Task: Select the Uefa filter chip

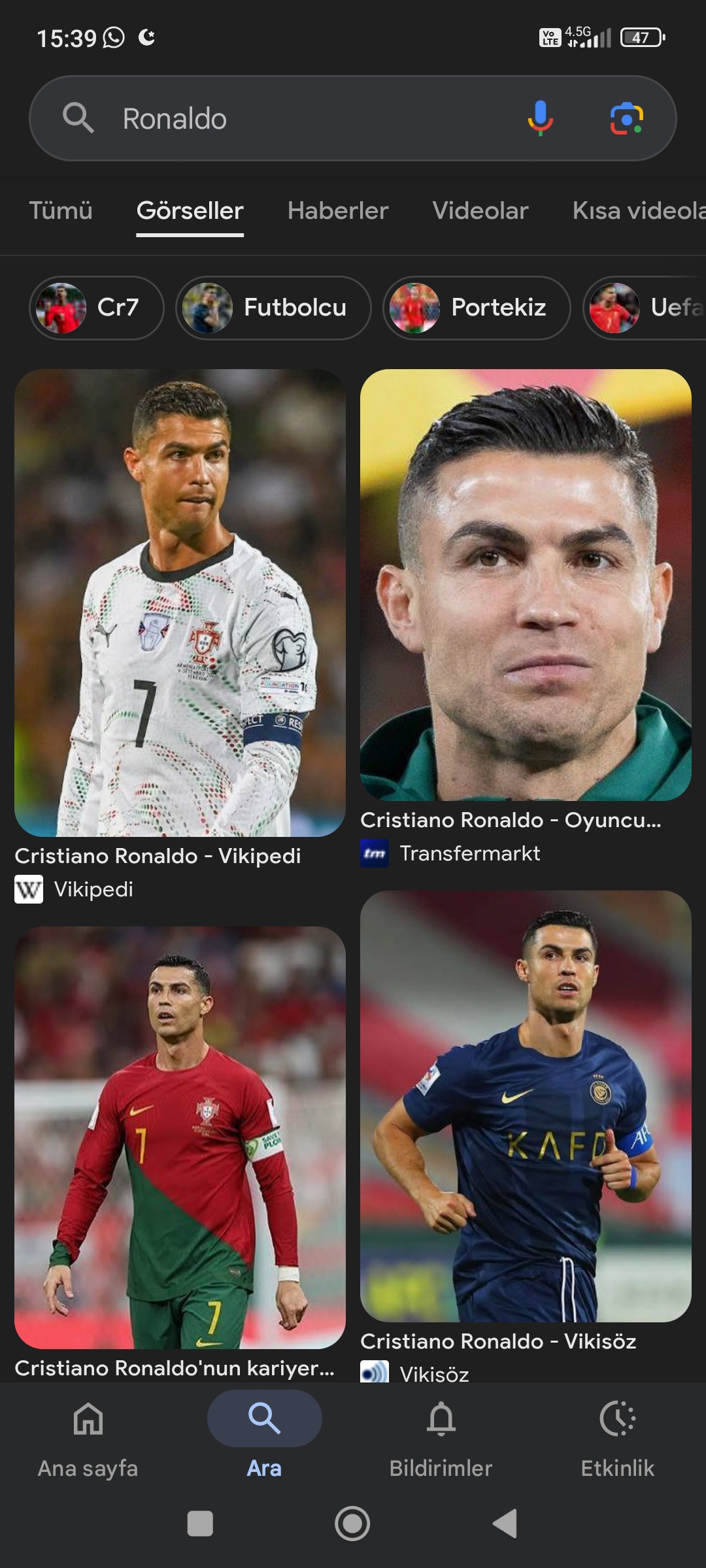Action: [x=647, y=308]
